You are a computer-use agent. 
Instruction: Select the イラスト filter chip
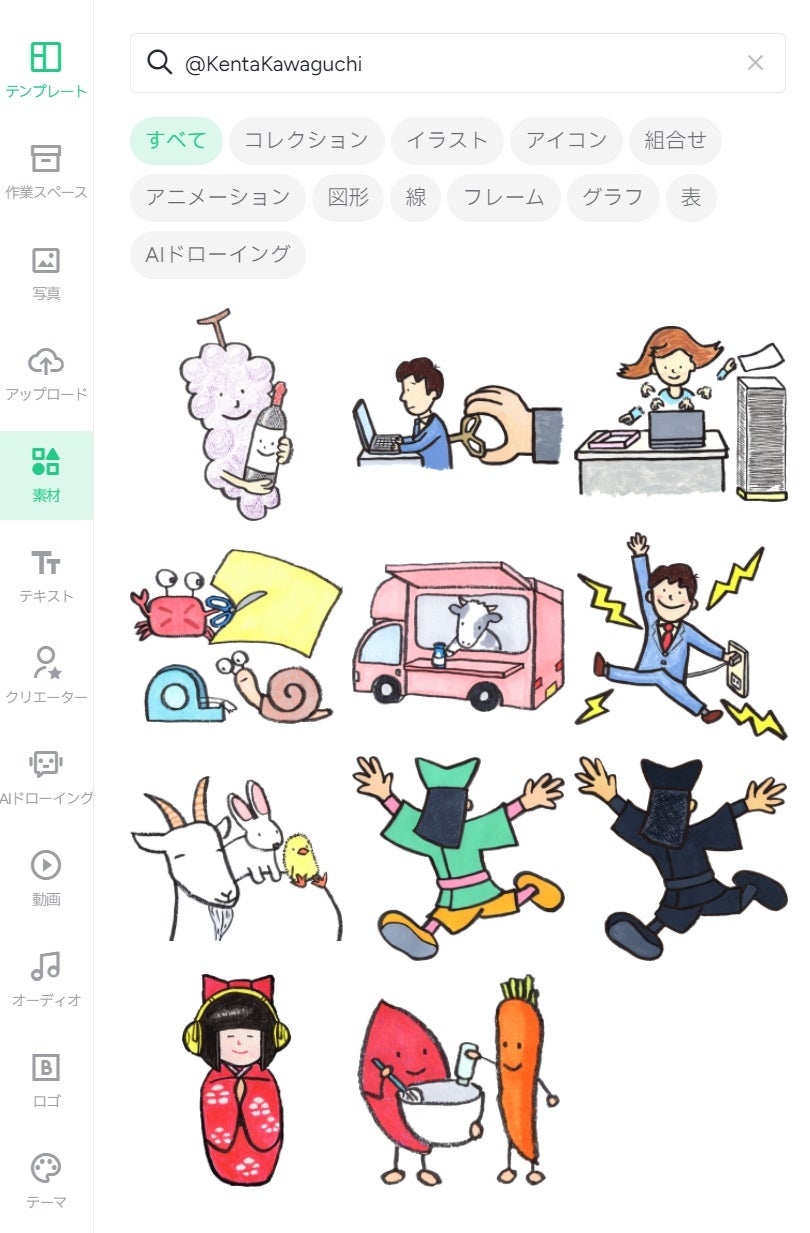point(447,140)
